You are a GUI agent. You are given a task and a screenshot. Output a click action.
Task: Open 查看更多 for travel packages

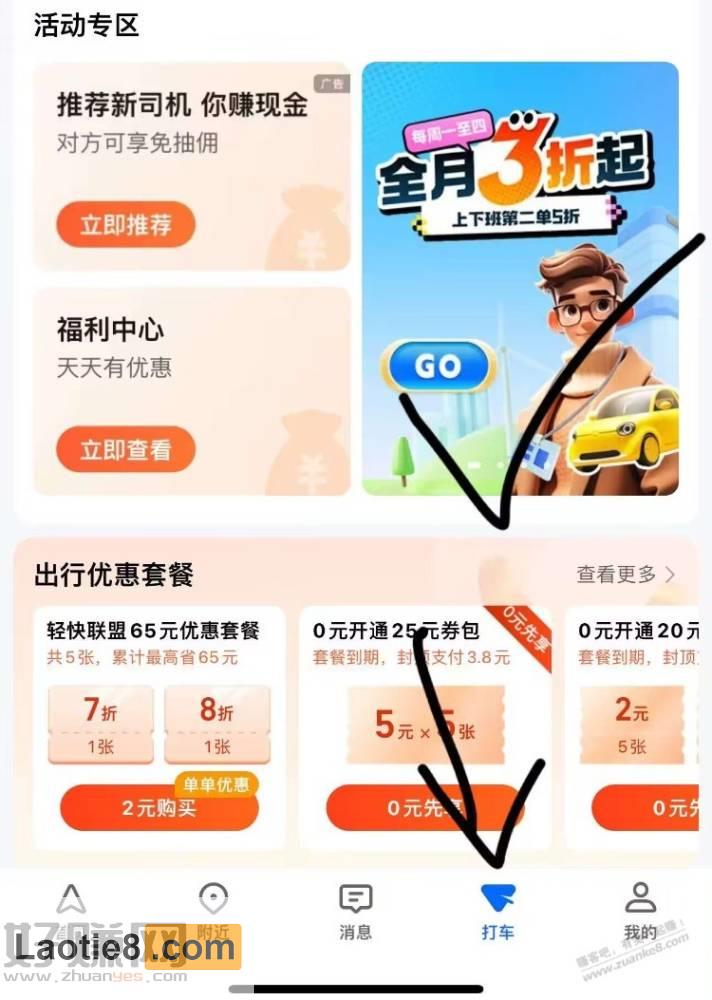tap(626, 574)
